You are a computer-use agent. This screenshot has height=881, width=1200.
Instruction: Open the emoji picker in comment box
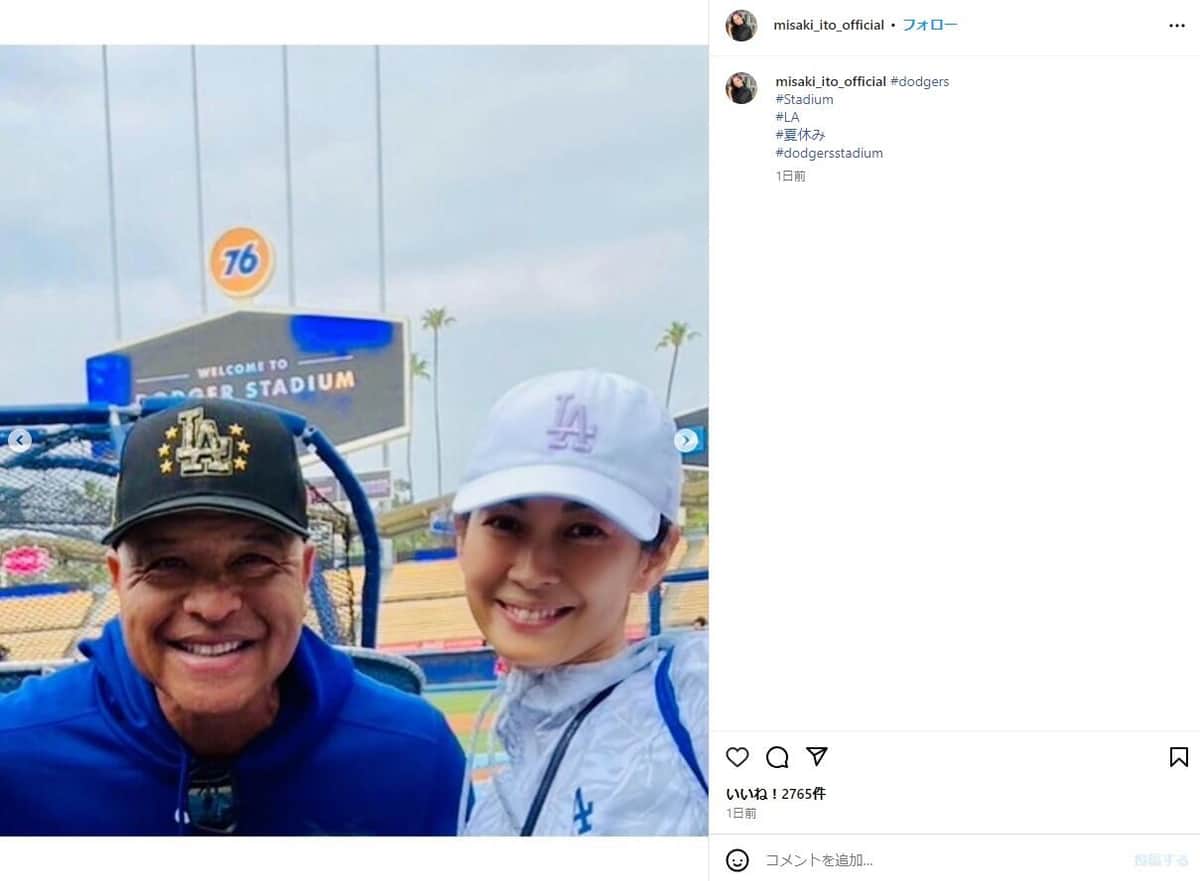737,860
